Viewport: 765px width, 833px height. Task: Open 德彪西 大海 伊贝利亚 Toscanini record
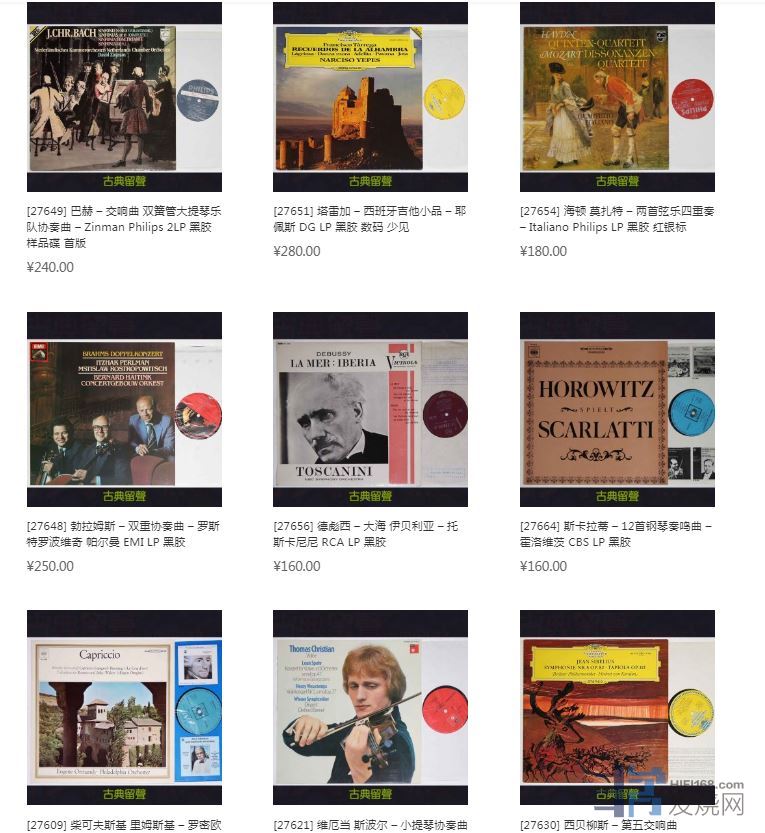pos(370,409)
